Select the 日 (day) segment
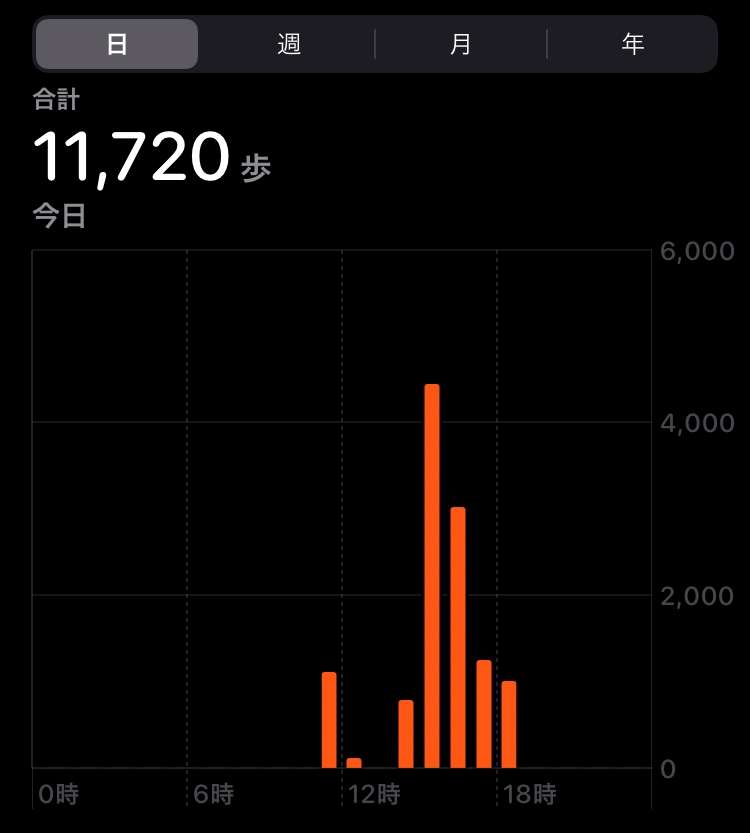The height and width of the screenshot is (833, 750). pos(117,44)
